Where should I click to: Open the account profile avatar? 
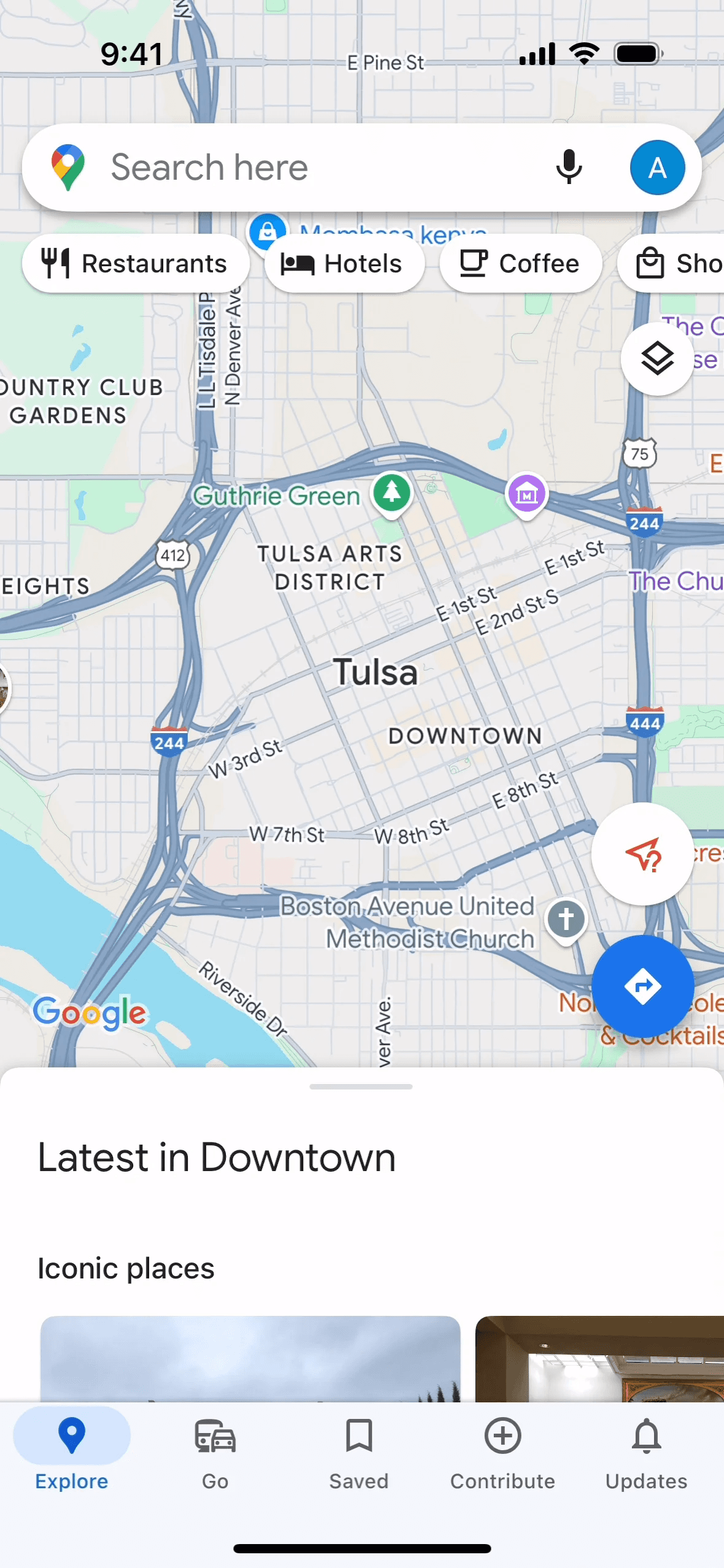coord(657,167)
